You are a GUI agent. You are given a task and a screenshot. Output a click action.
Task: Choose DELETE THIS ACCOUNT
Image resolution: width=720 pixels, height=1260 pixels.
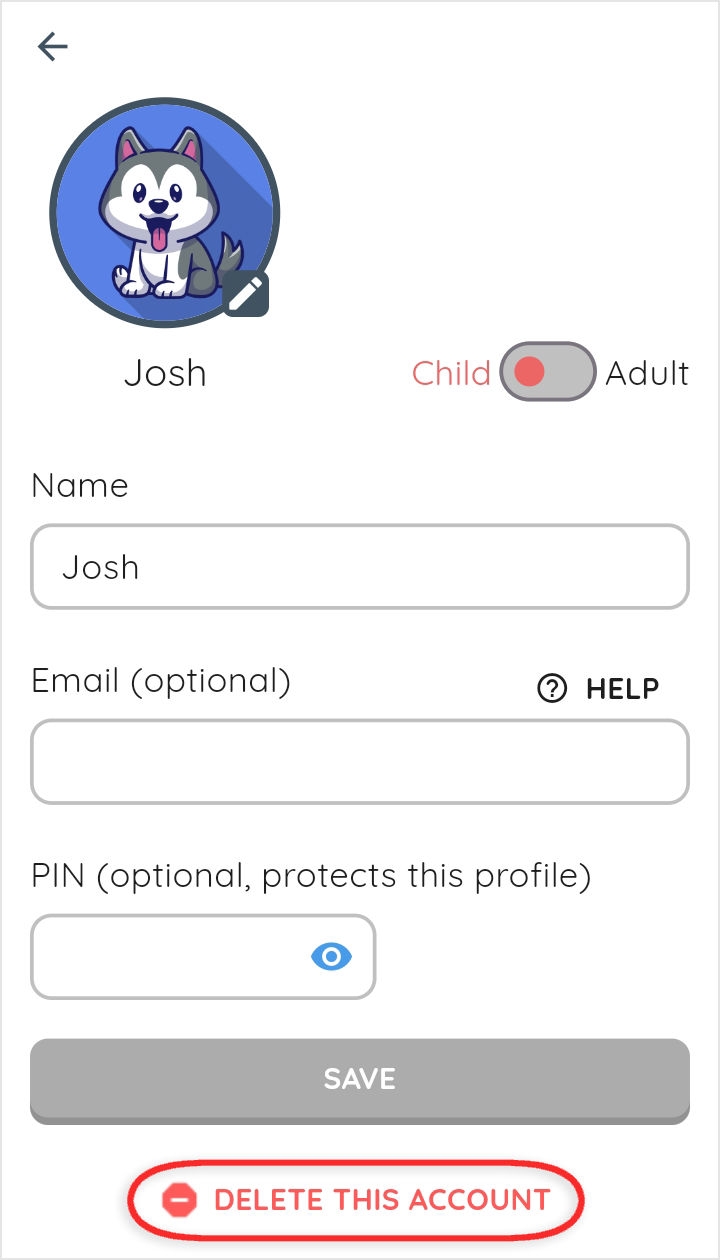356,1200
